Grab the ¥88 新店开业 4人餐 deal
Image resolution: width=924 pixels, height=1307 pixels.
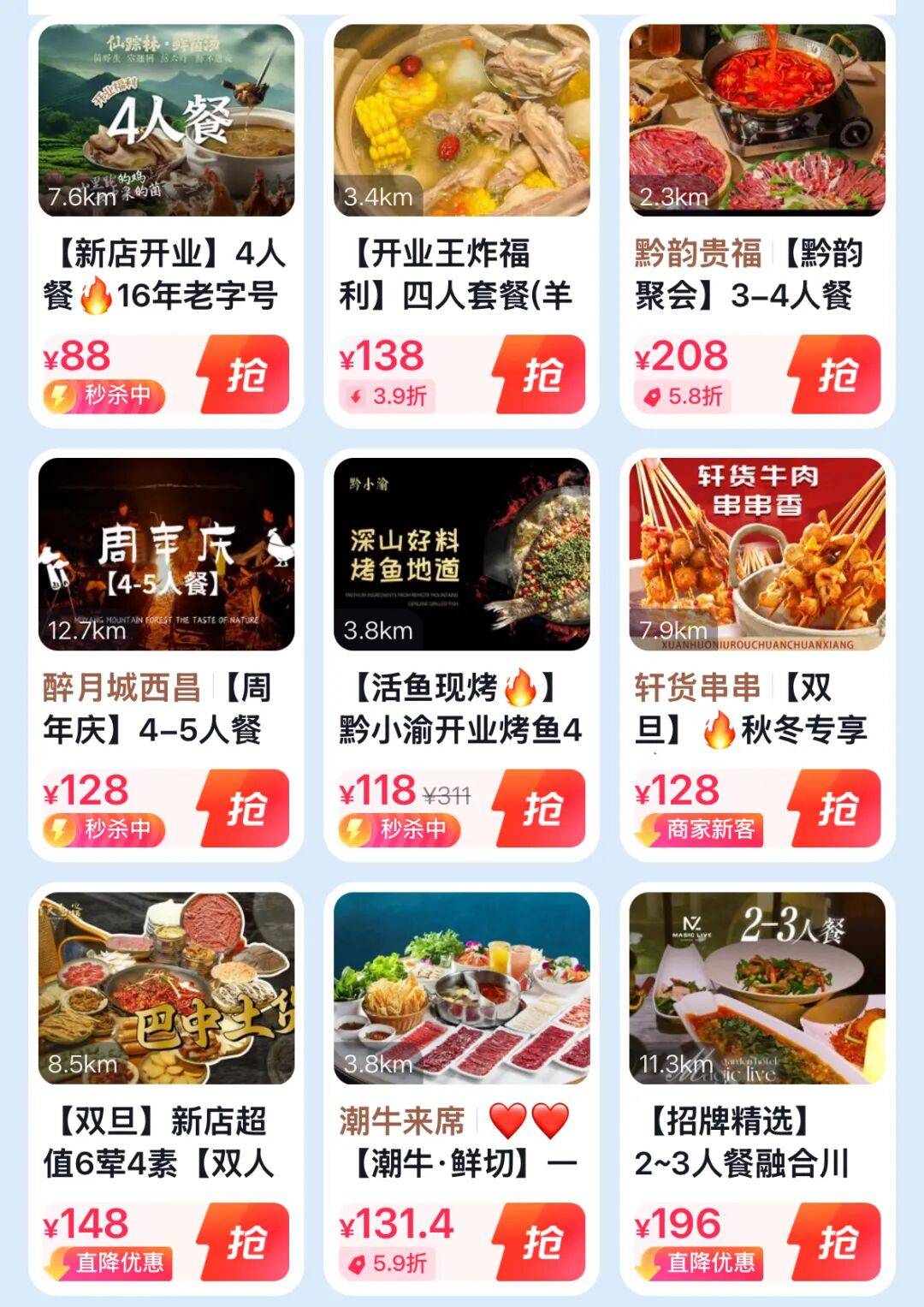(244, 375)
